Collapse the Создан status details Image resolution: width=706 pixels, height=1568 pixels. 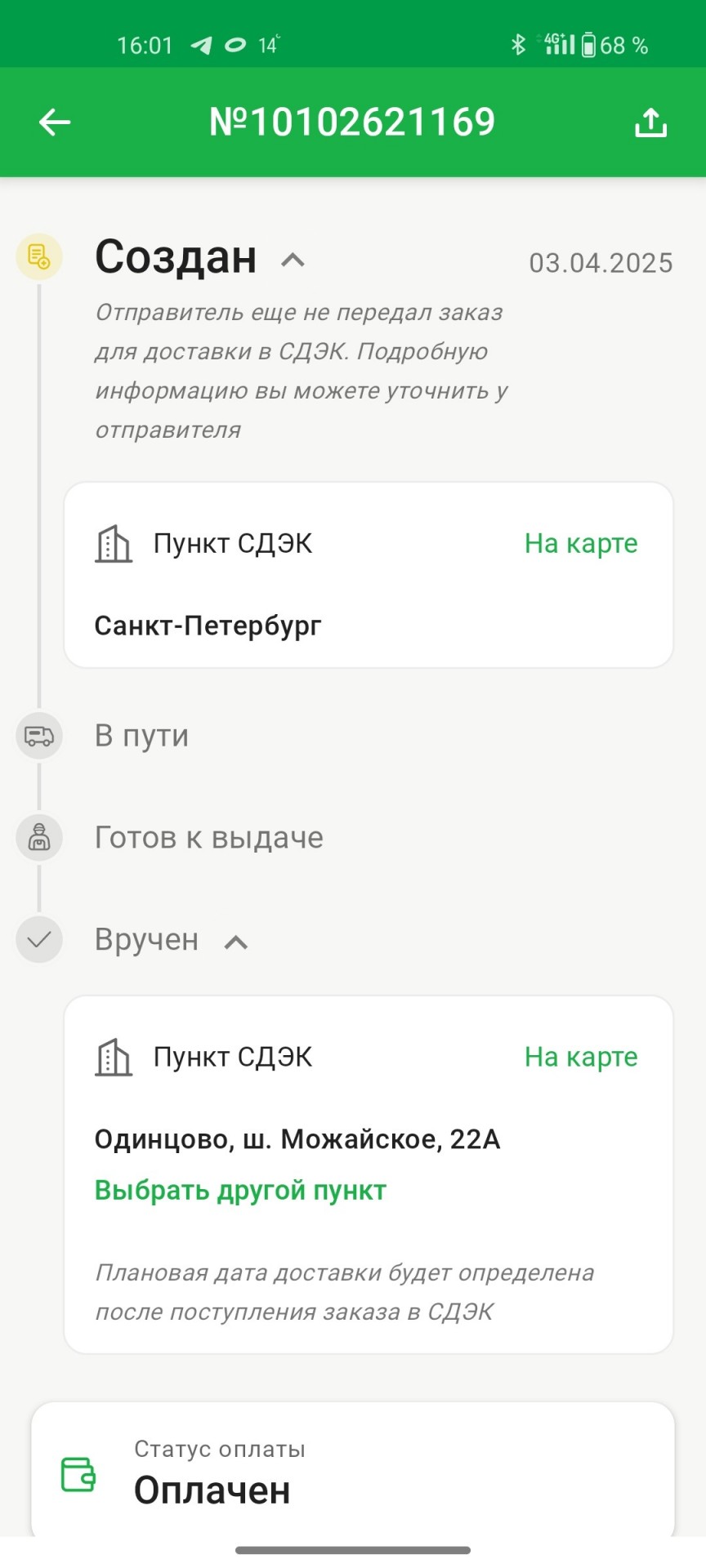point(293,261)
